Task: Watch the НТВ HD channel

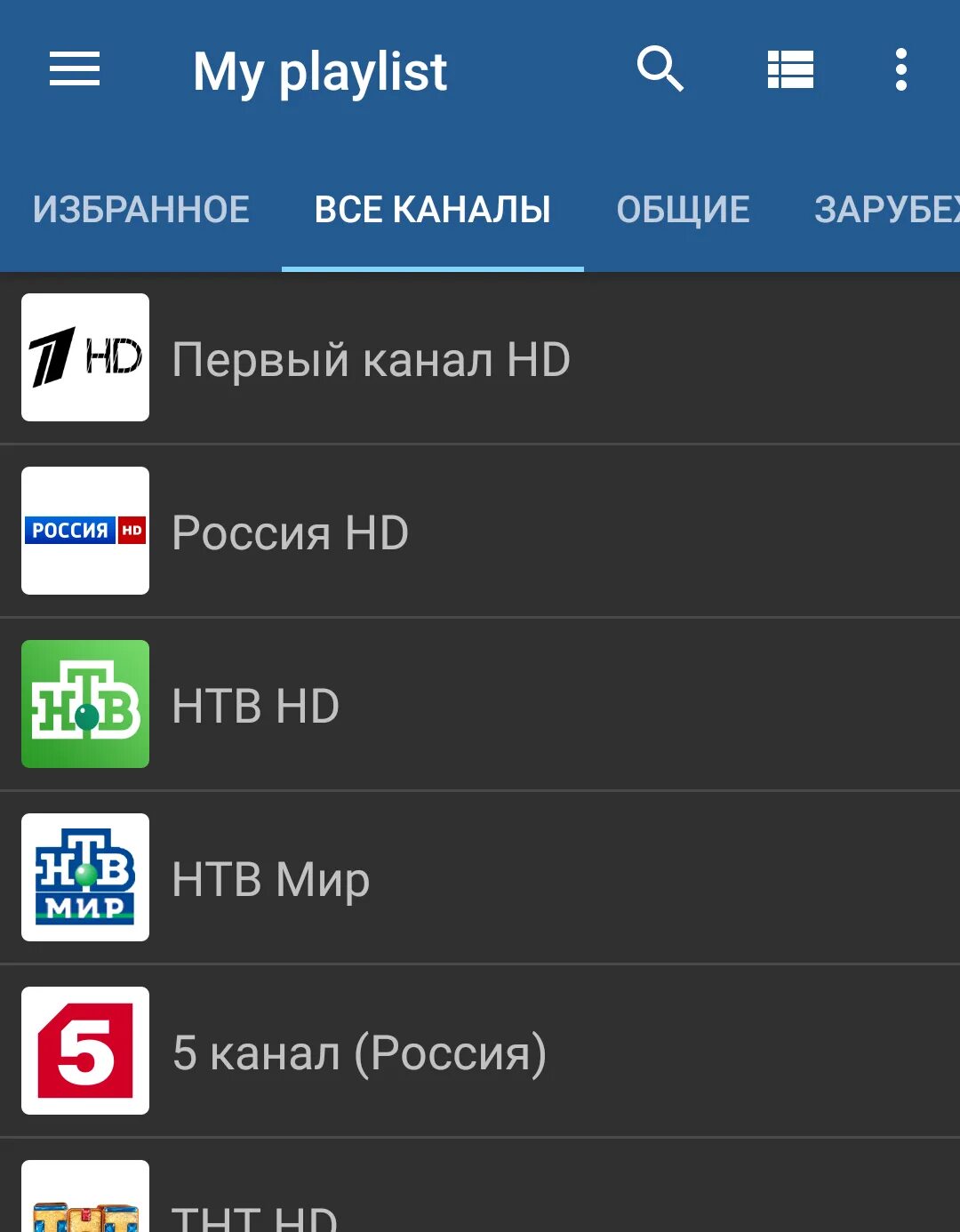Action: (x=480, y=705)
